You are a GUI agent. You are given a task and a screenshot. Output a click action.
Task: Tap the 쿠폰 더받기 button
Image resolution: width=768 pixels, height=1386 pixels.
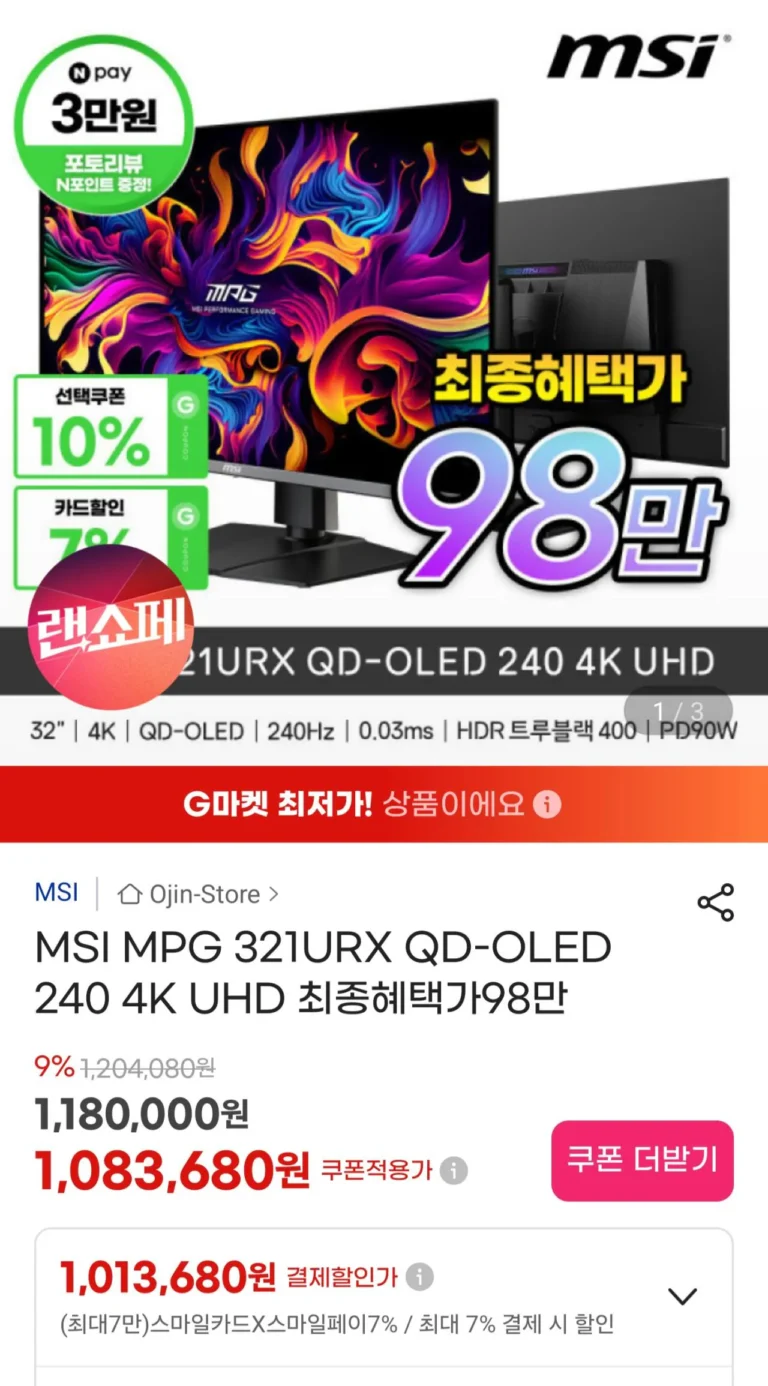pyautogui.click(x=642, y=1160)
